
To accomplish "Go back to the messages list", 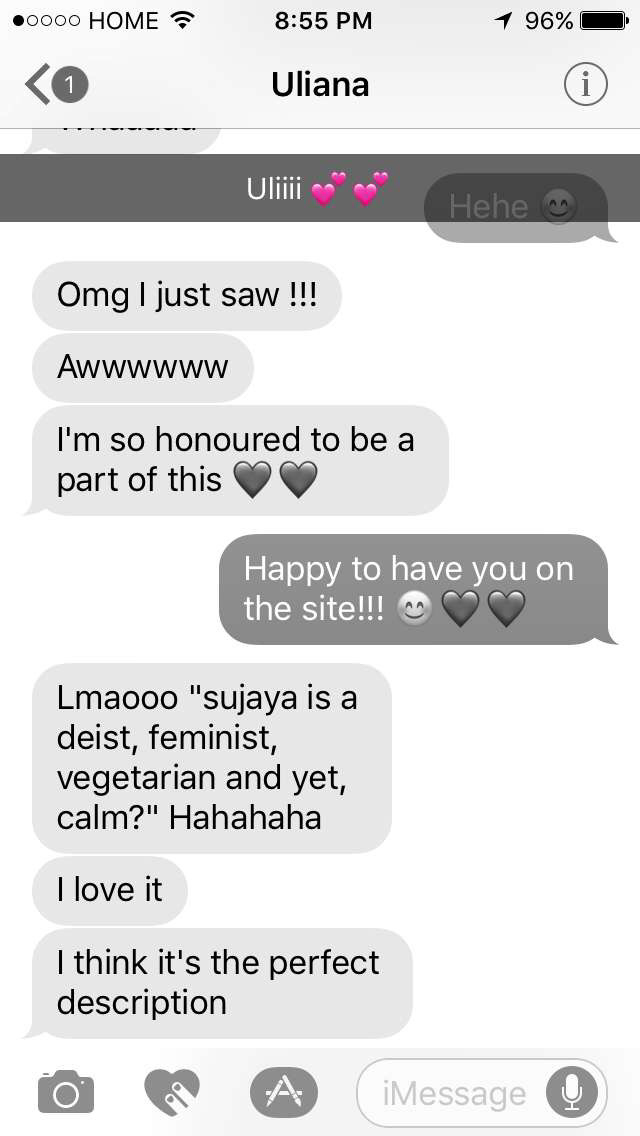I will [x=55, y=86].
